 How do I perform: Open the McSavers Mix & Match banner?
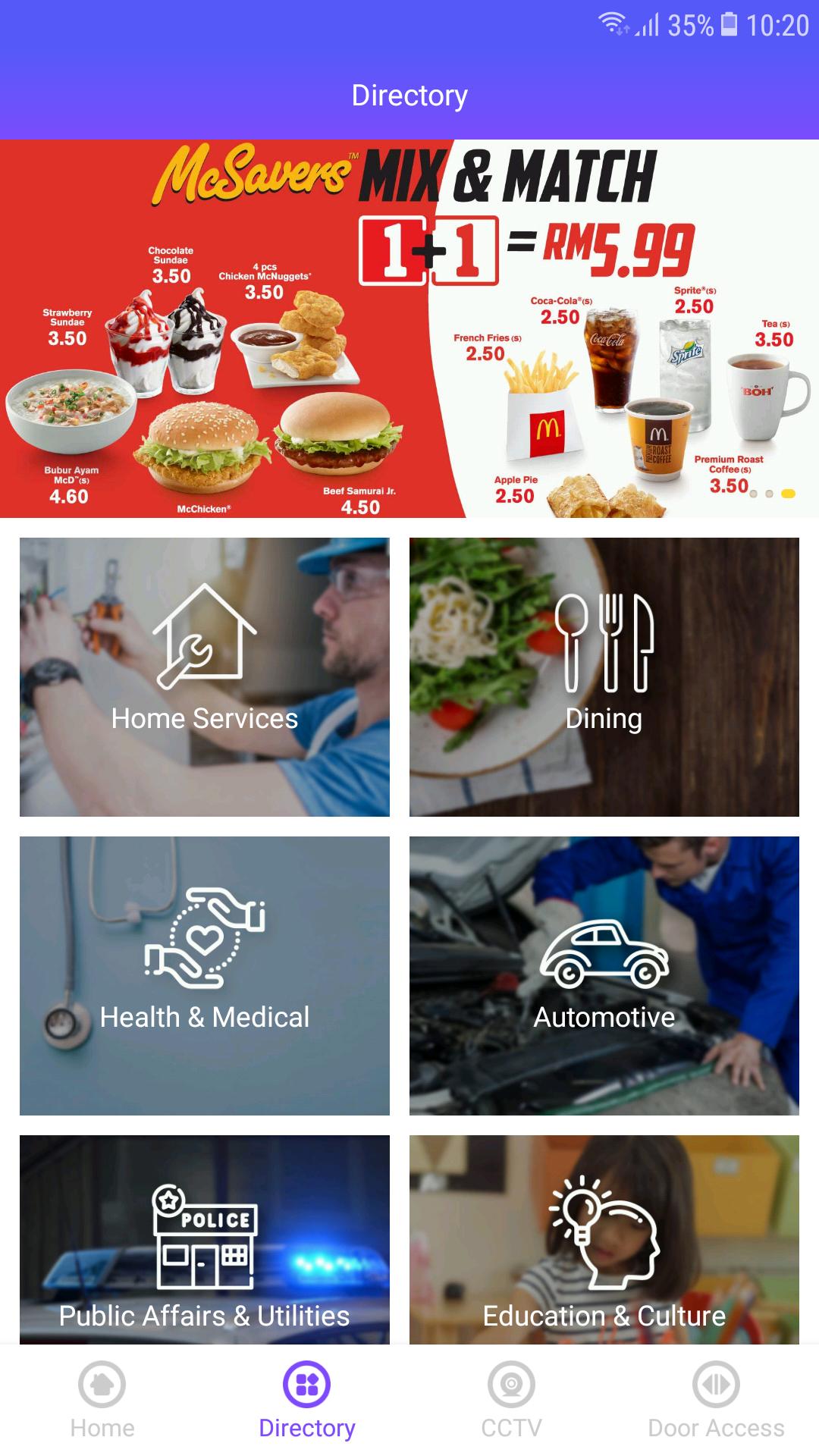pos(409,328)
